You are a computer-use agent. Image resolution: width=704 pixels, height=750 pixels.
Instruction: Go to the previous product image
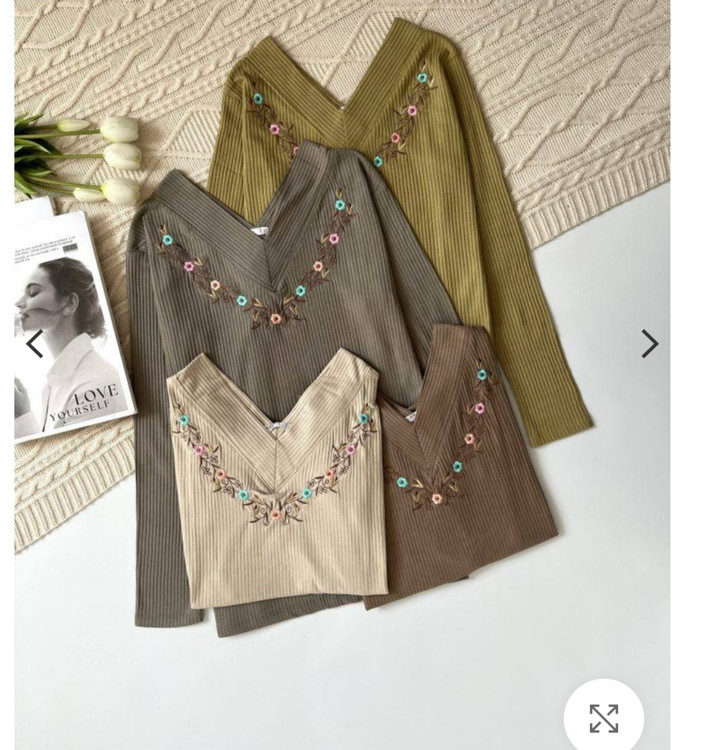[x=34, y=344]
